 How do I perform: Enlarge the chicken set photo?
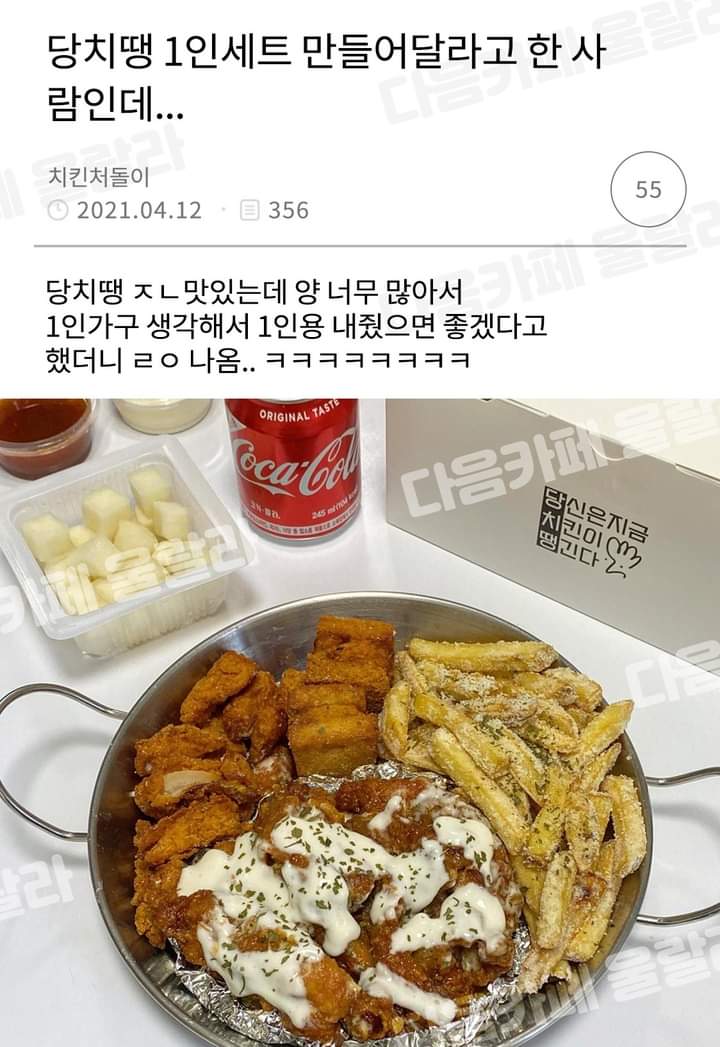pos(360,720)
